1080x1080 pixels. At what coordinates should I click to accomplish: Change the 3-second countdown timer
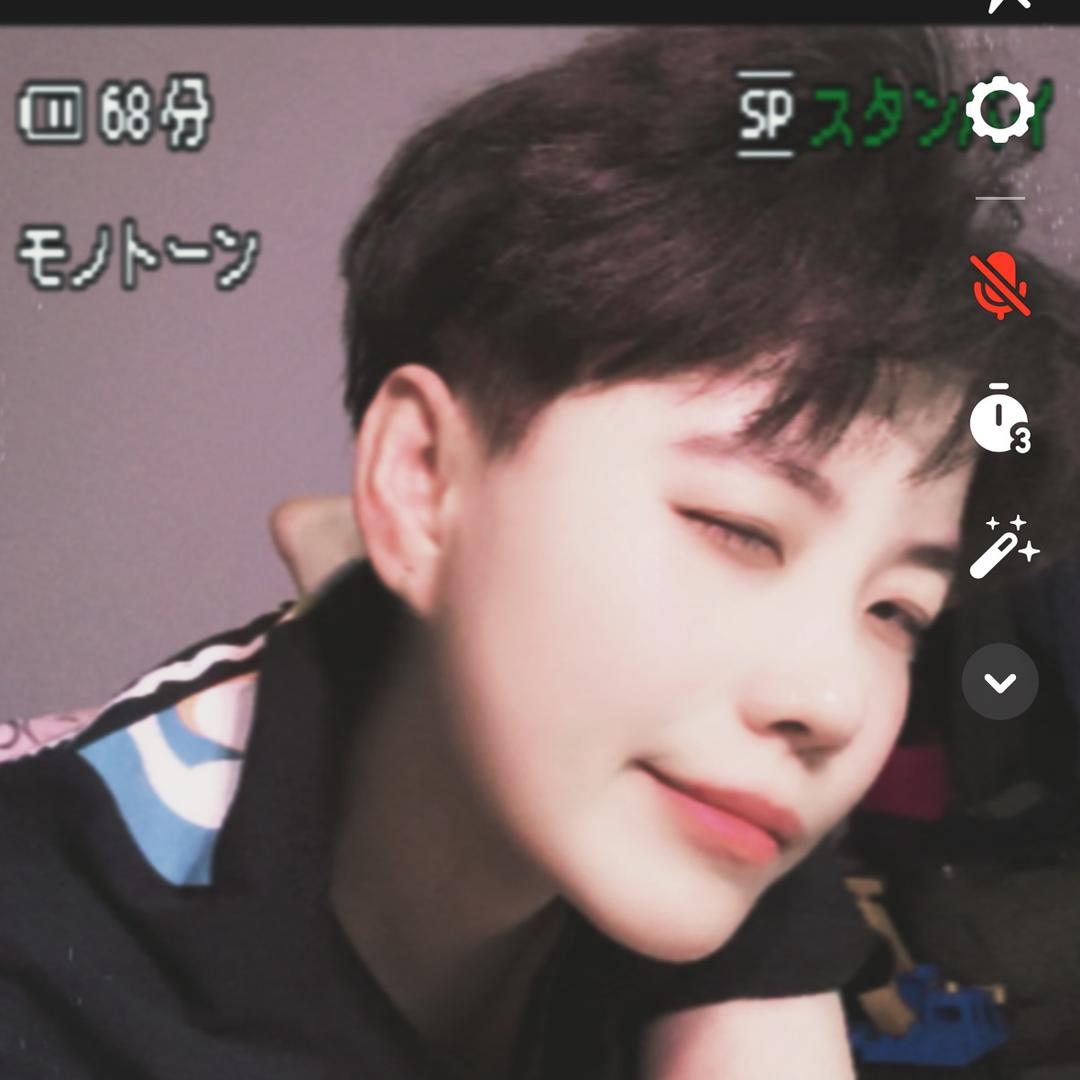[1000, 418]
